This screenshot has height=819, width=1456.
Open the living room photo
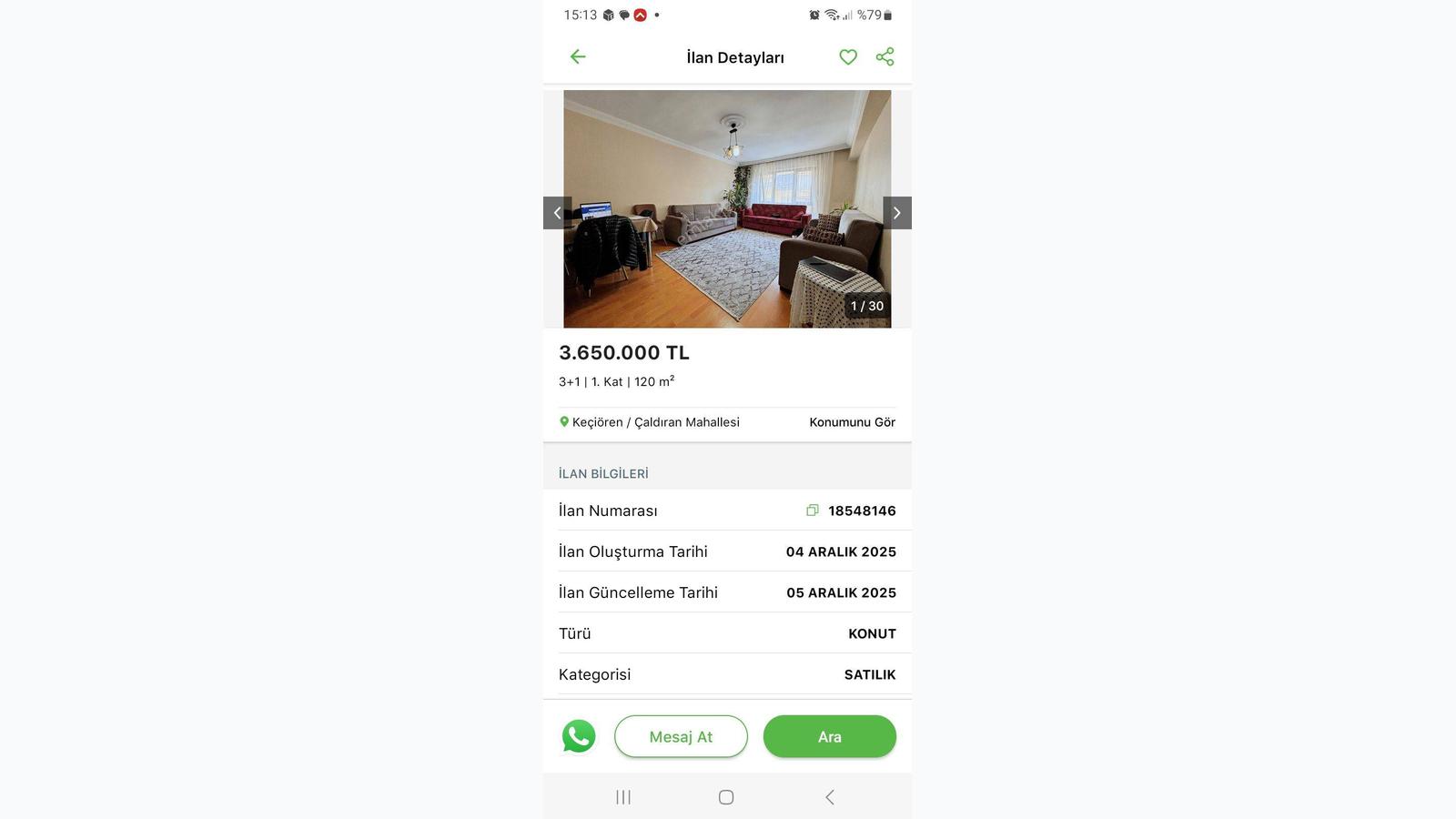click(x=727, y=208)
